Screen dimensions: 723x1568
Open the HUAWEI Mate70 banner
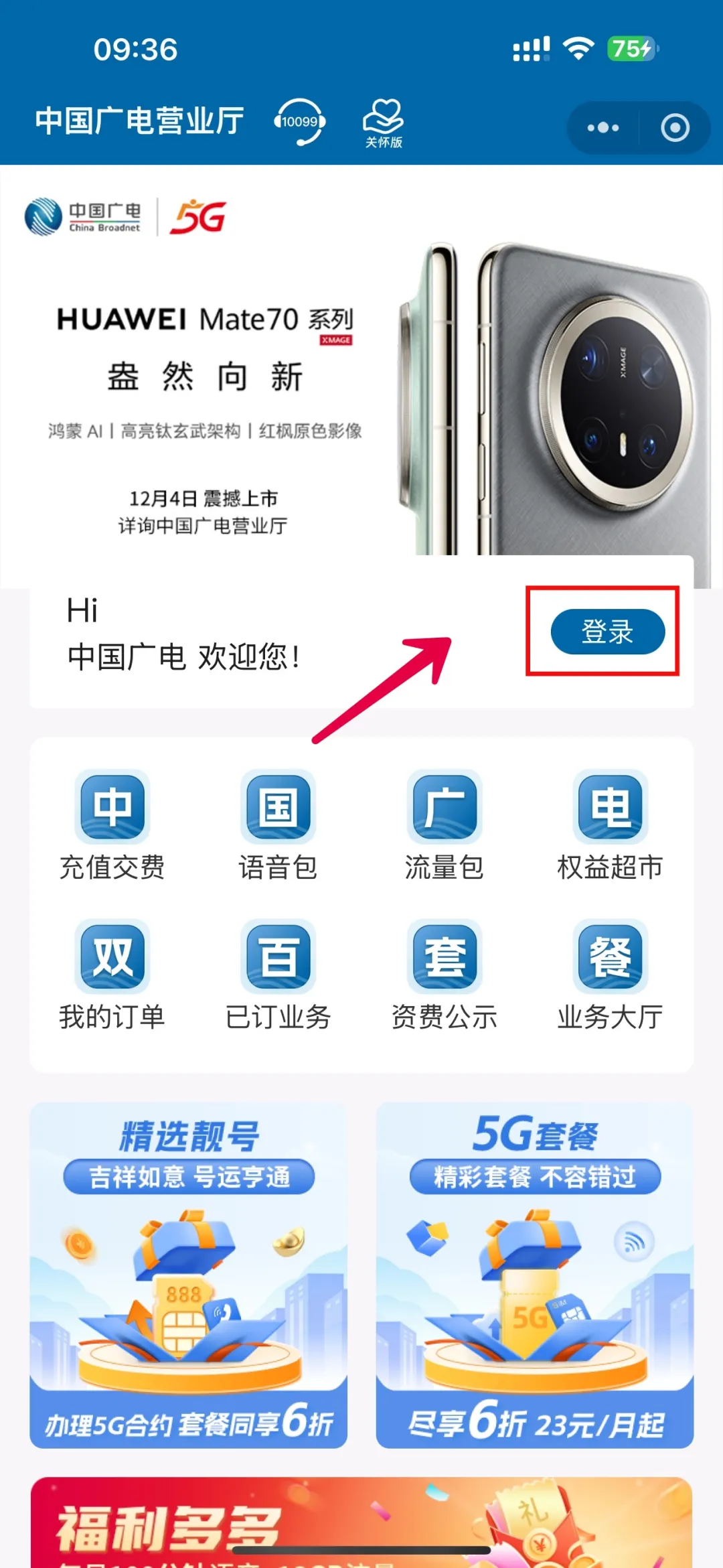[x=361, y=375]
